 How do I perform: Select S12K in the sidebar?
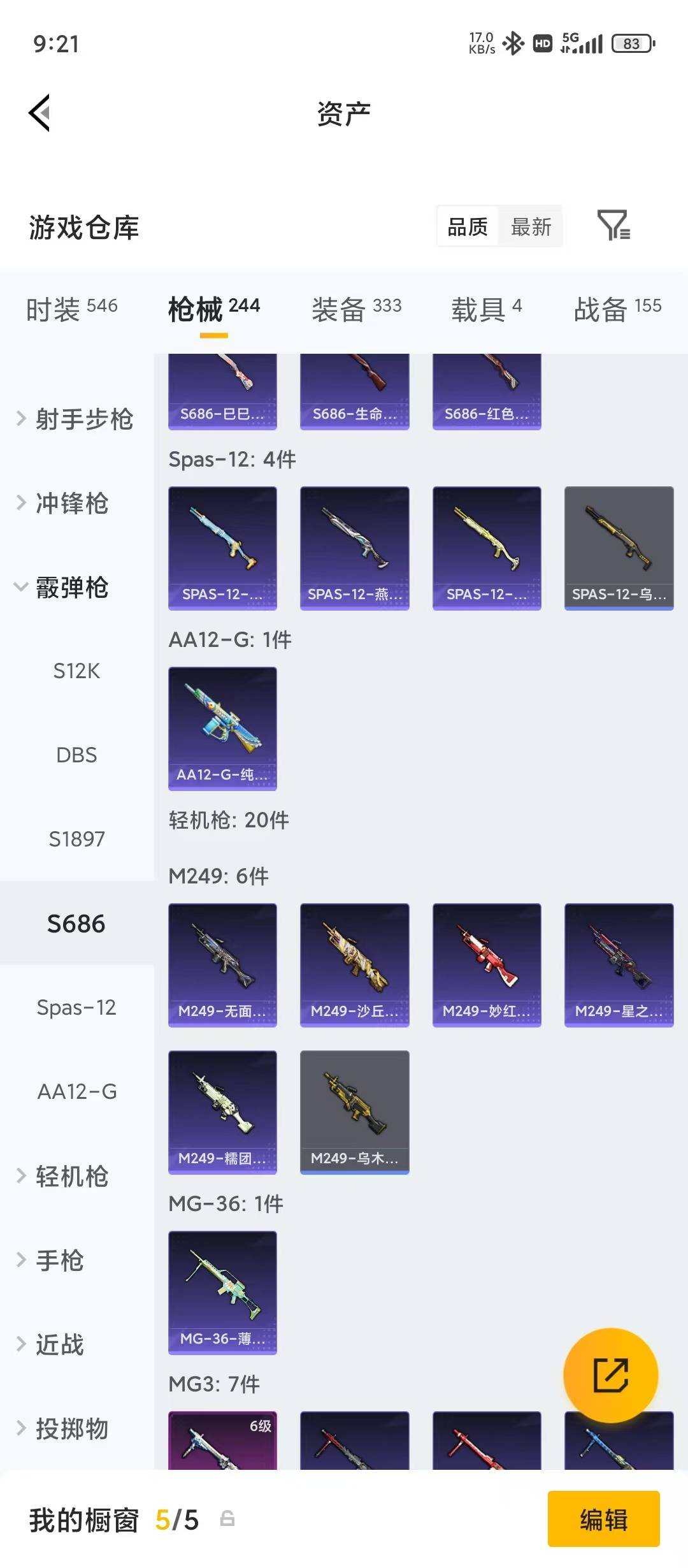[76, 671]
